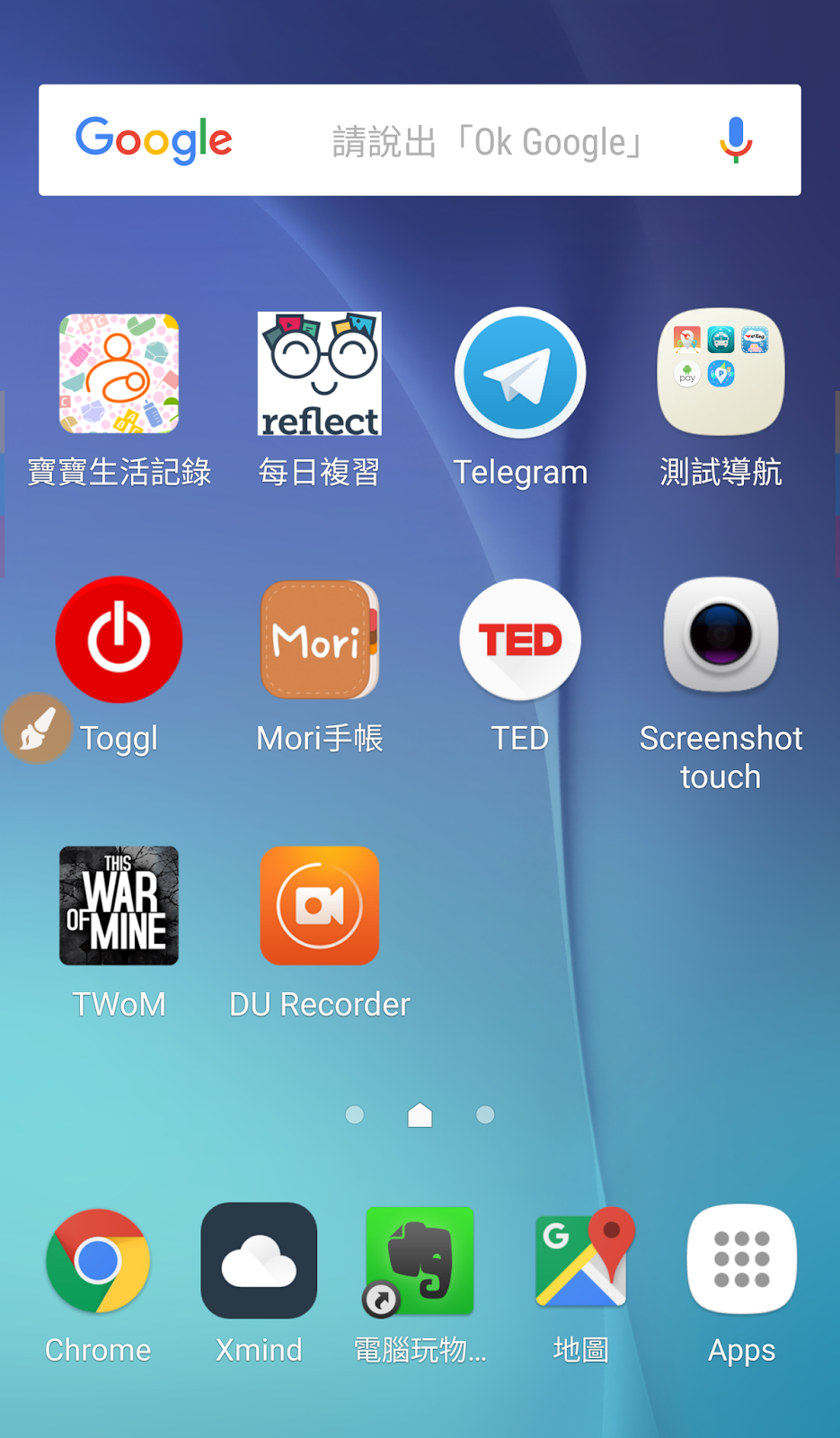Start voice search with the microphone

[x=736, y=140]
